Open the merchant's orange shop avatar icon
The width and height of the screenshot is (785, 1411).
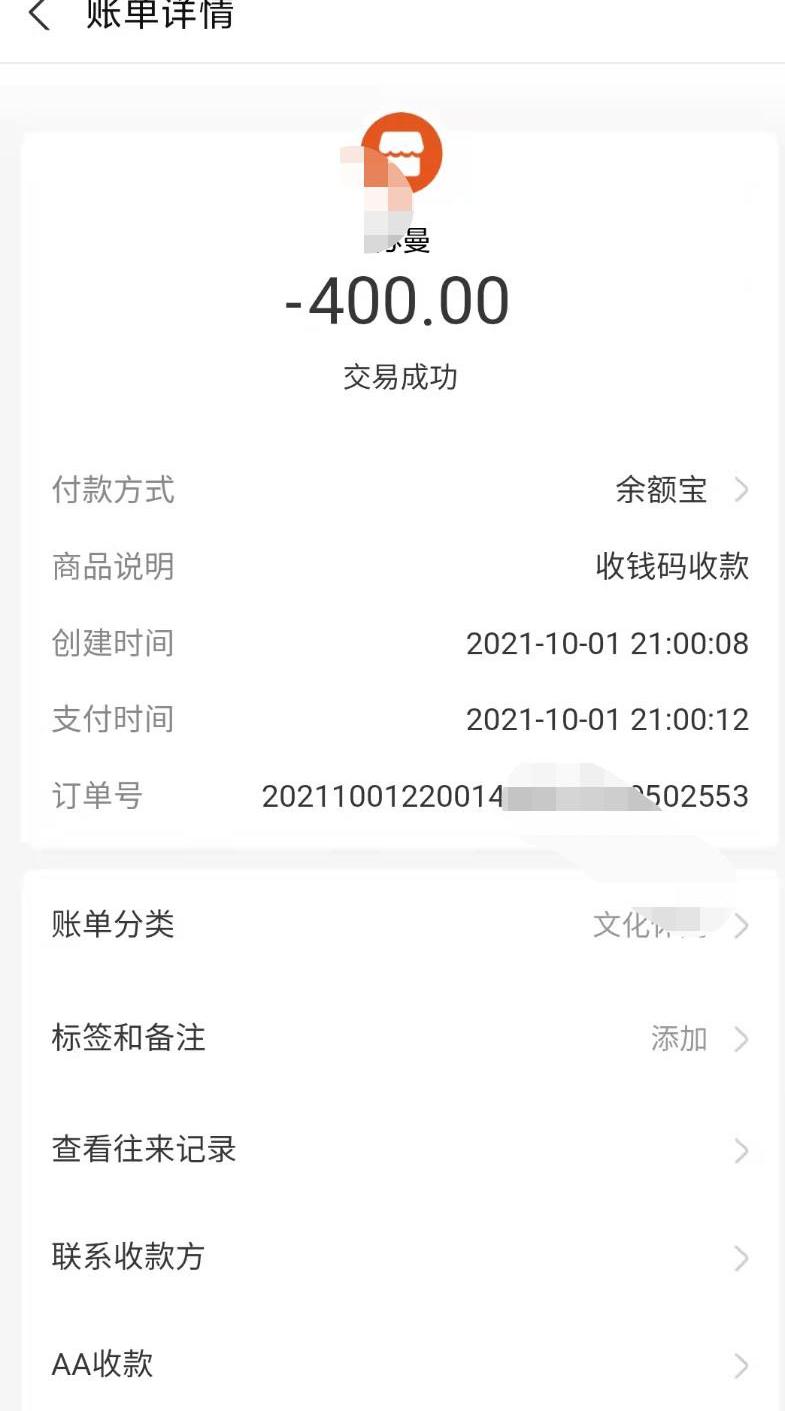[x=400, y=152]
